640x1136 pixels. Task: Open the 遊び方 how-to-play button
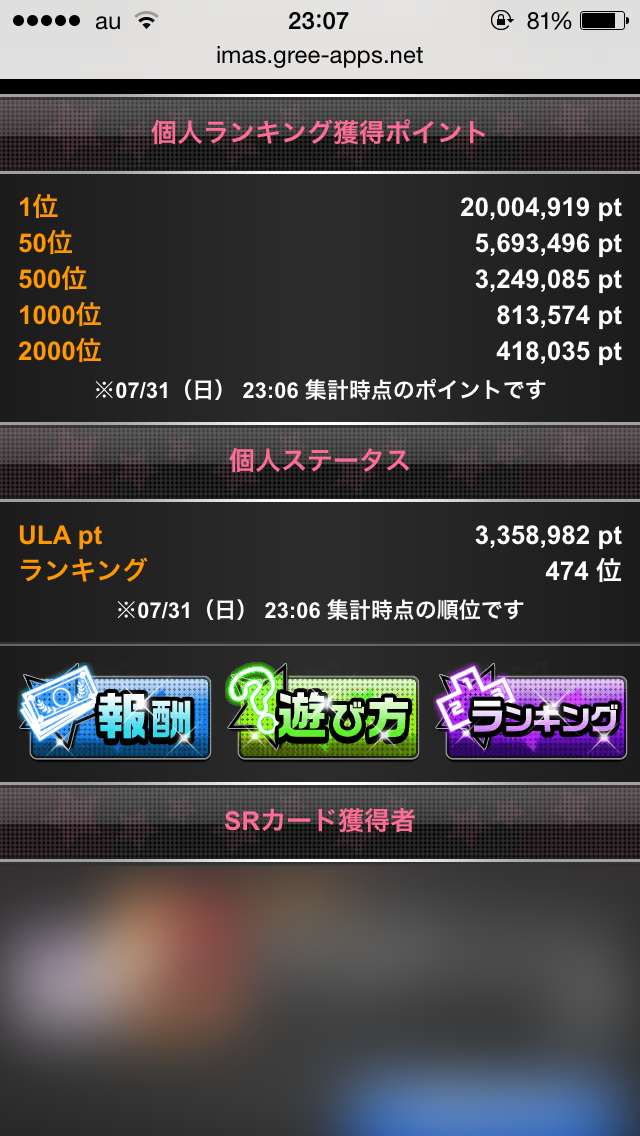click(327, 715)
